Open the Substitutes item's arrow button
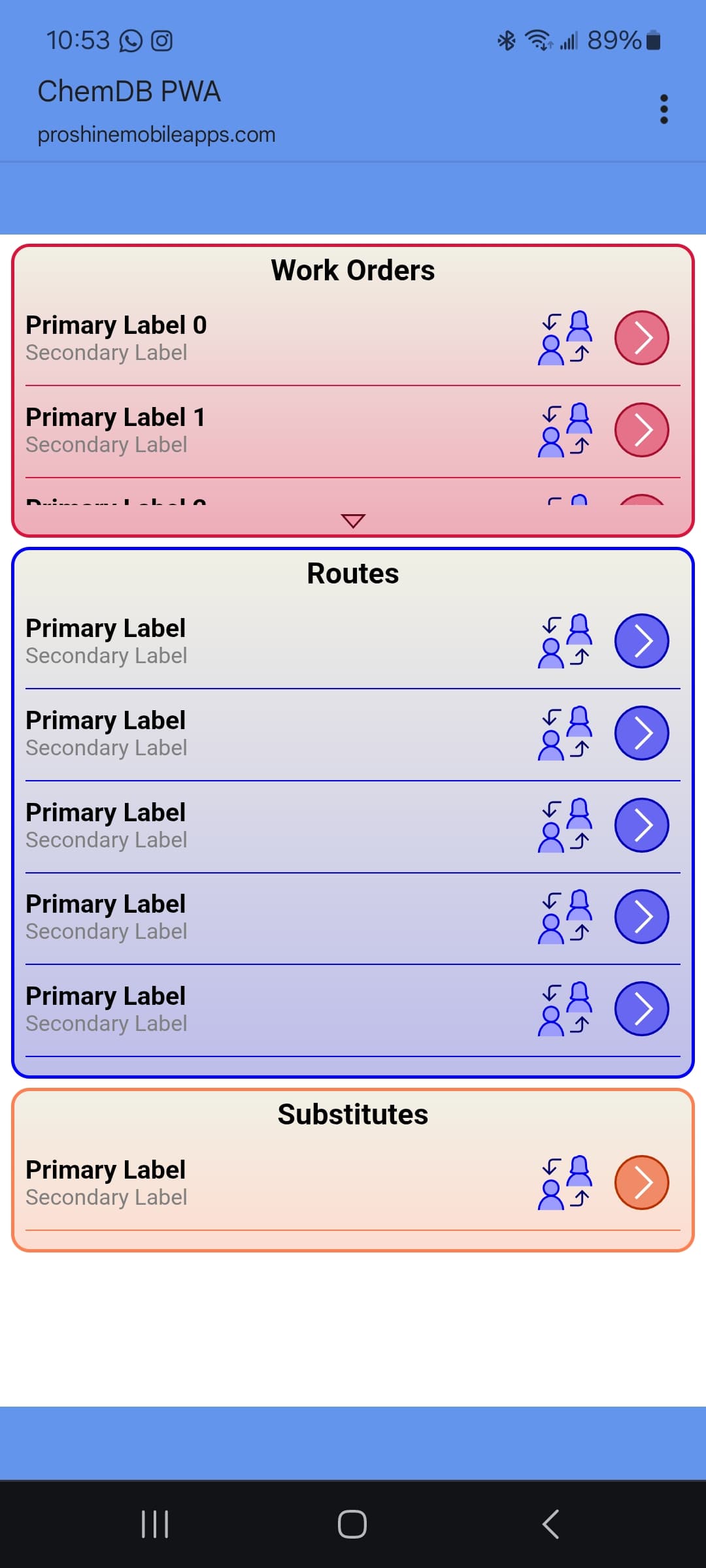This screenshot has width=706, height=1568. click(641, 1183)
